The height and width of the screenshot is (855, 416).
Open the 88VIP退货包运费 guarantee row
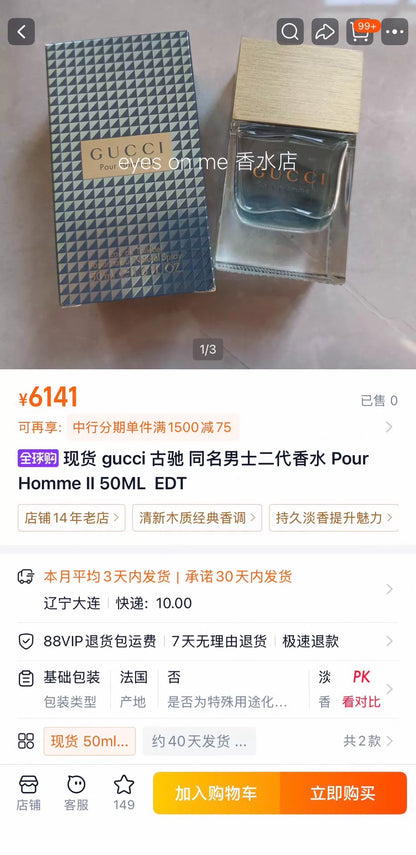point(207,641)
